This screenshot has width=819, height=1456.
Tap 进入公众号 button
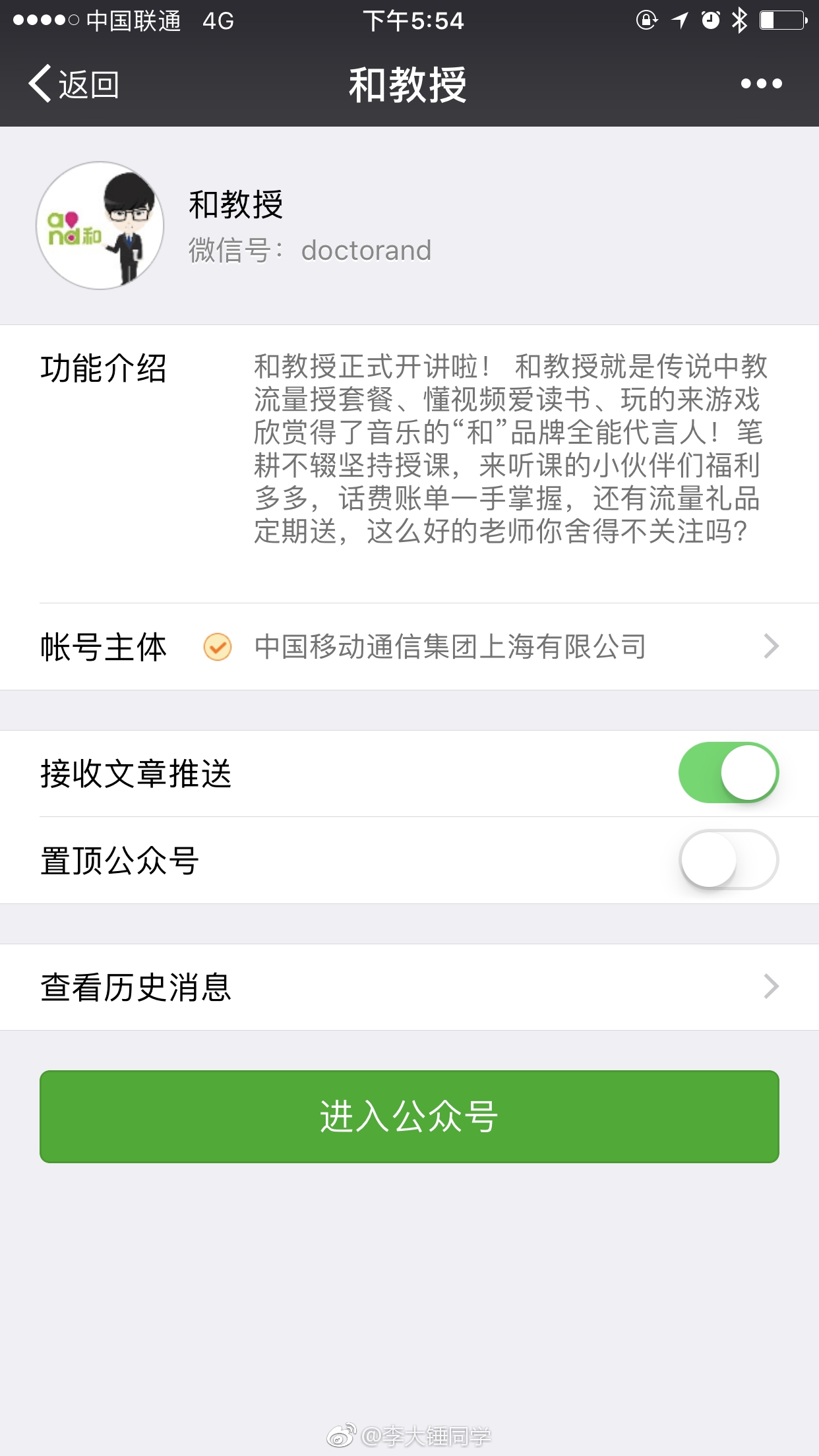tap(409, 1116)
